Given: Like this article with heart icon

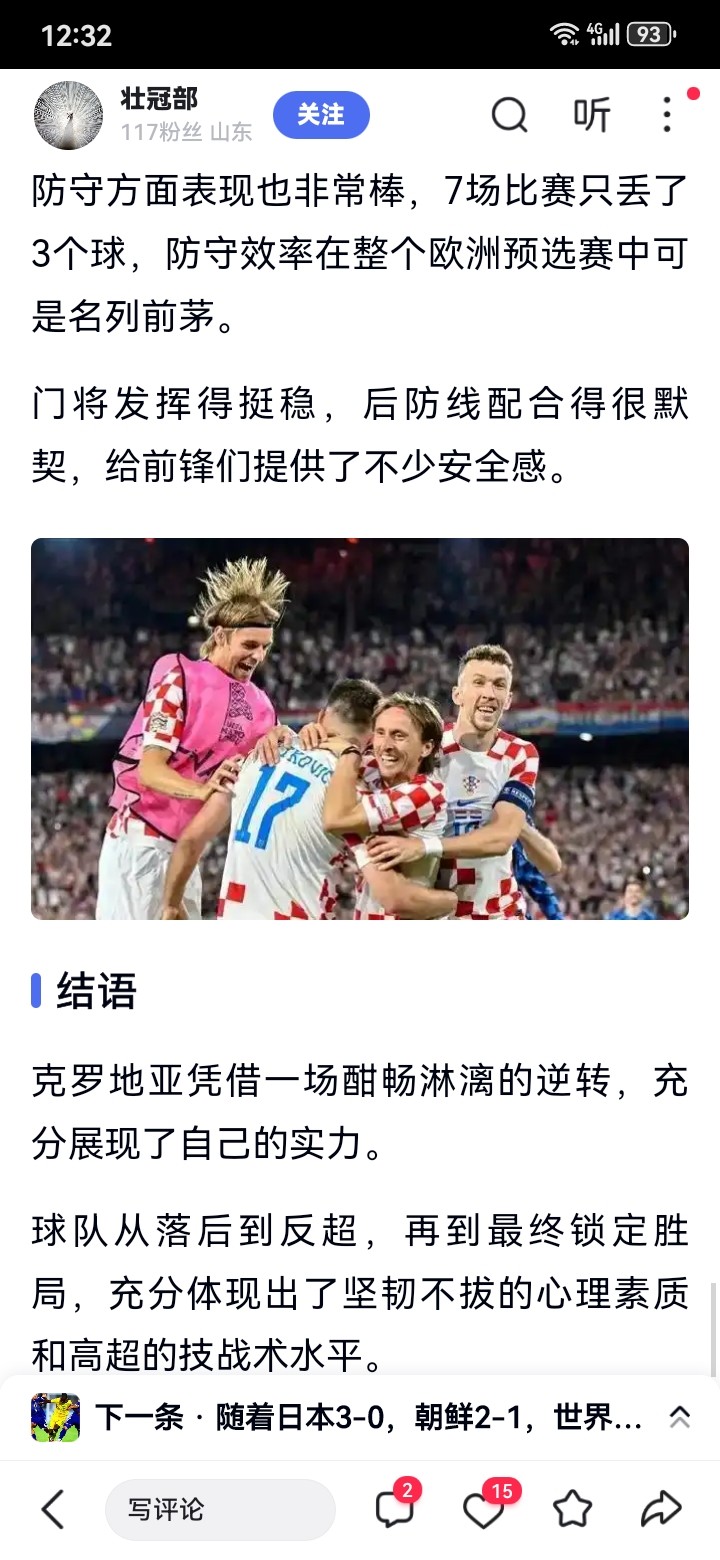Looking at the screenshot, I should [x=483, y=1509].
